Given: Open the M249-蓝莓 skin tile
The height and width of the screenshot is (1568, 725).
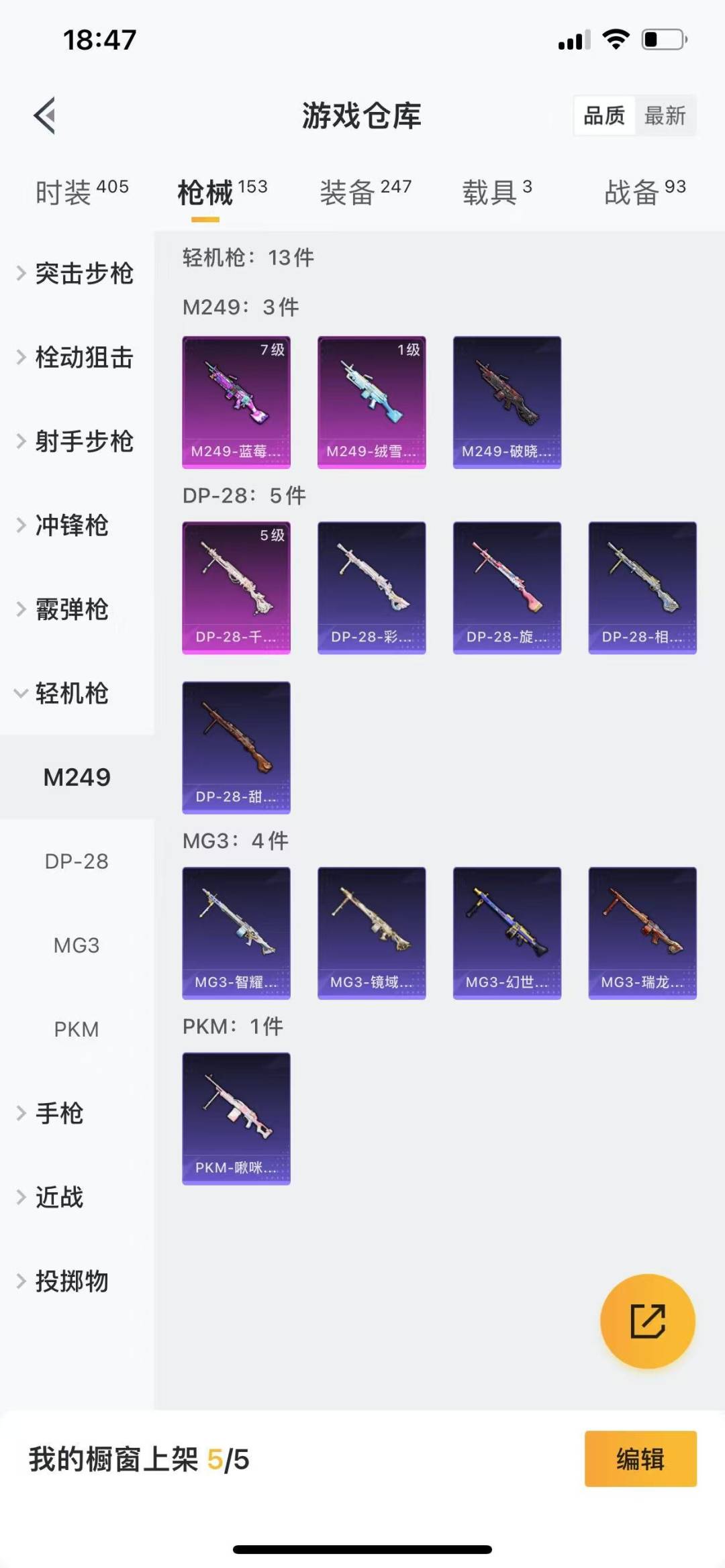Looking at the screenshot, I should (236, 402).
